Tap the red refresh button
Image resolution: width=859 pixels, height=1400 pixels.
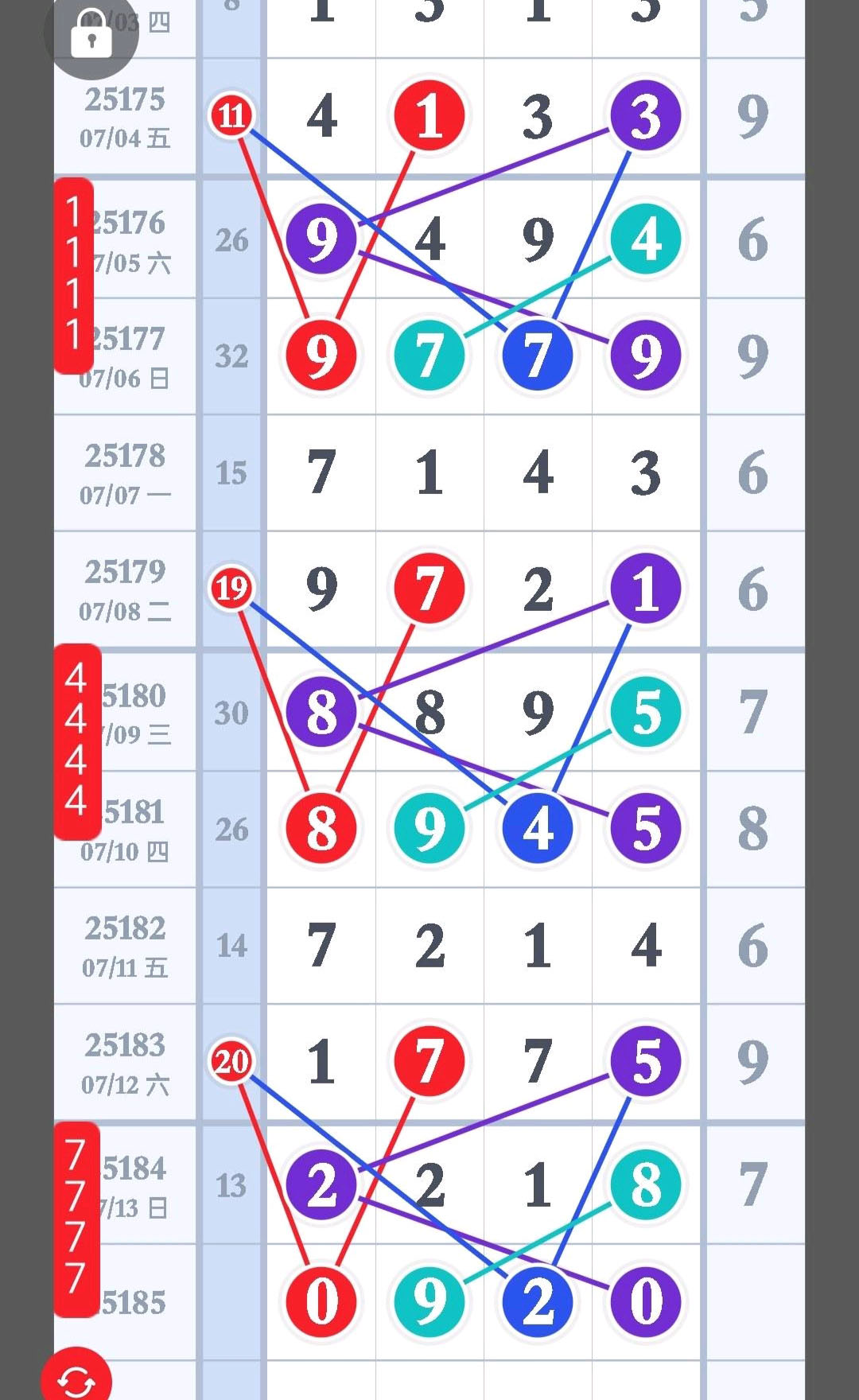pos(76,1379)
